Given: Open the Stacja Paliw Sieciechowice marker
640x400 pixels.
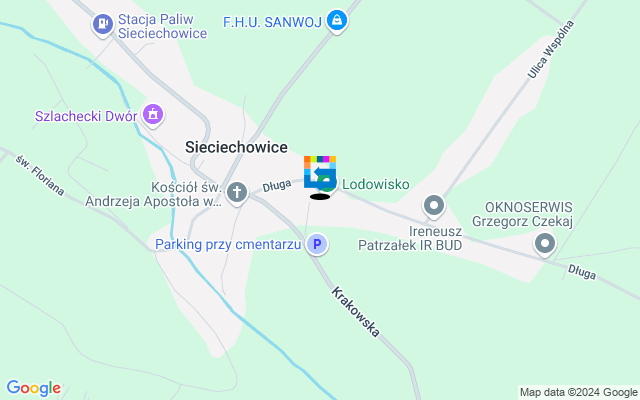Looking at the screenshot, I should (102, 24).
